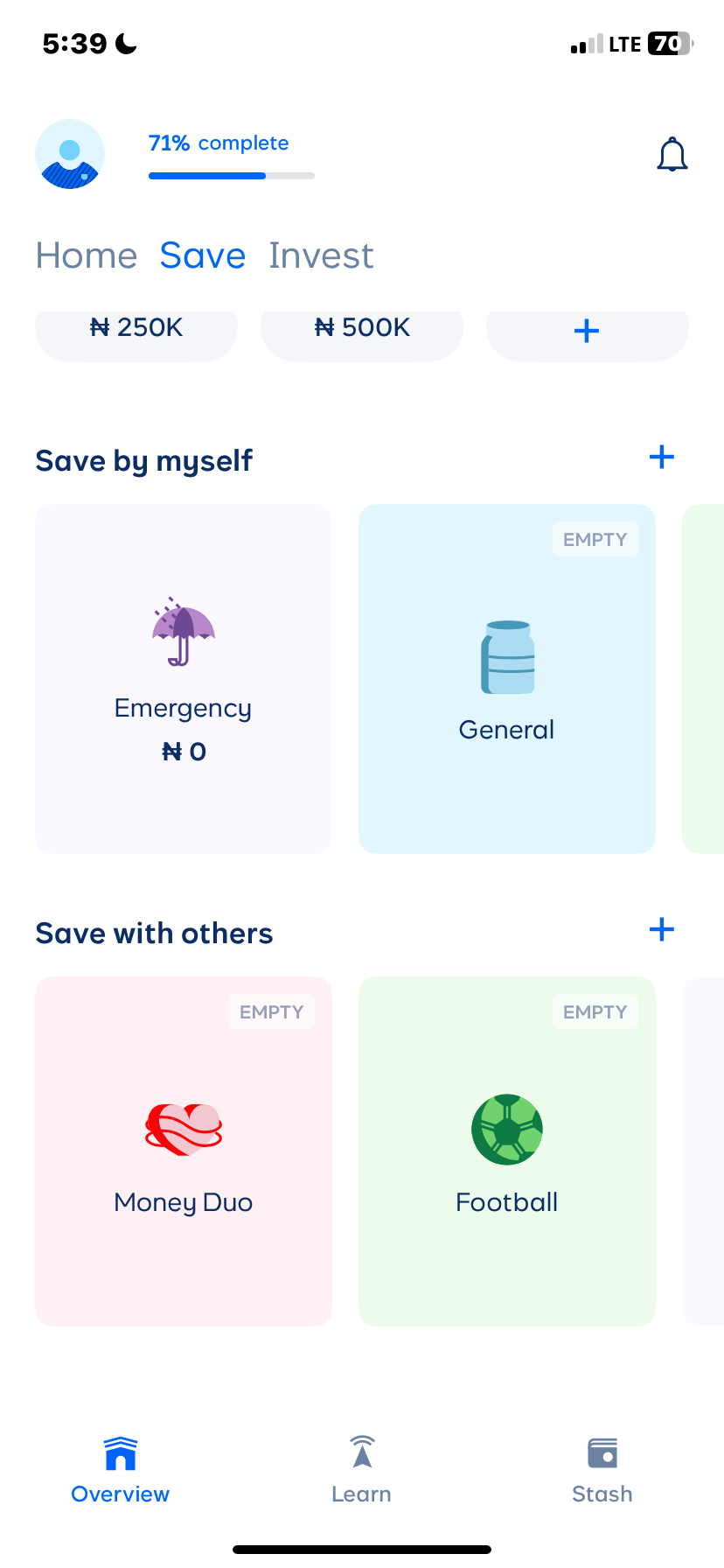Screen dimensions: 724x1568
Task: Switch to the Home tab
Action: point(86,255)
